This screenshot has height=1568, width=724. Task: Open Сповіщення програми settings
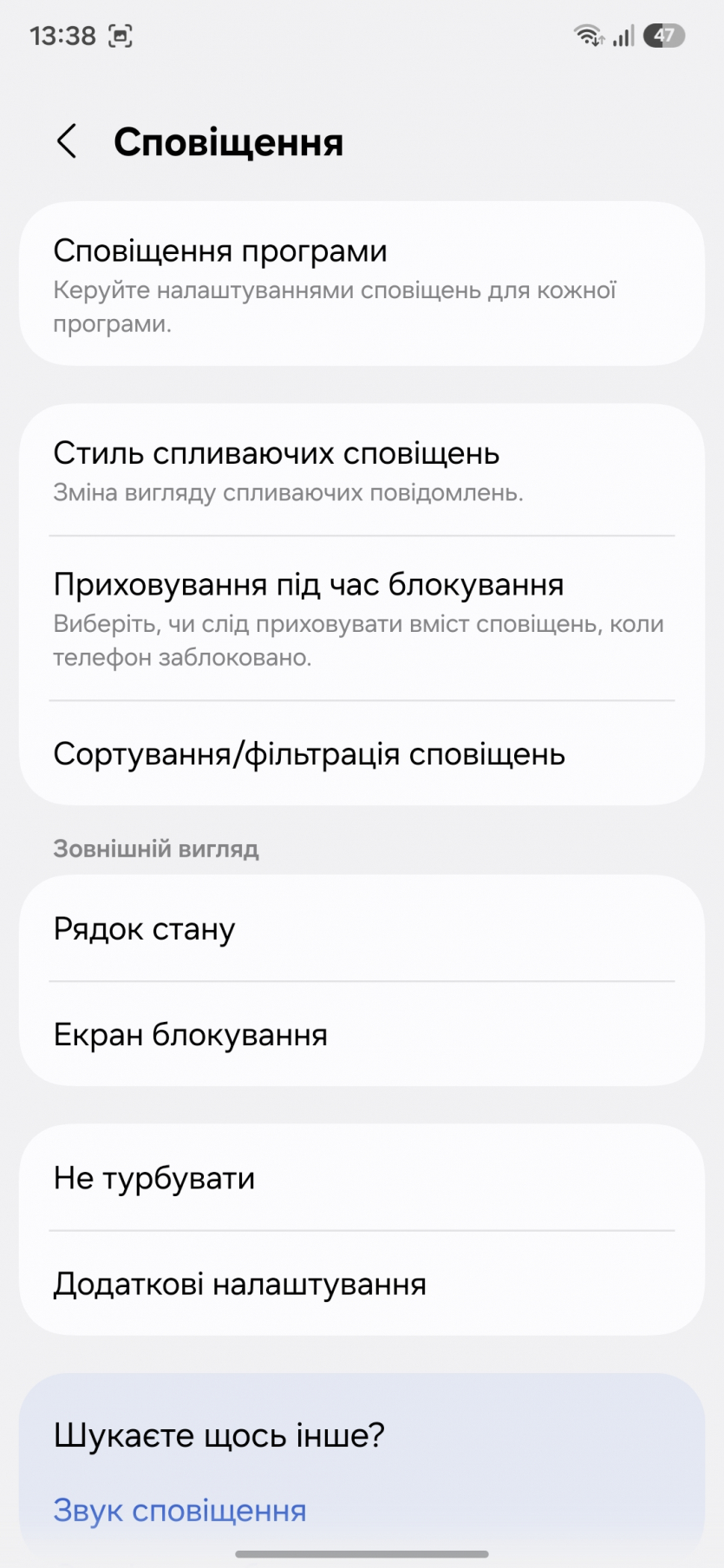361,283
